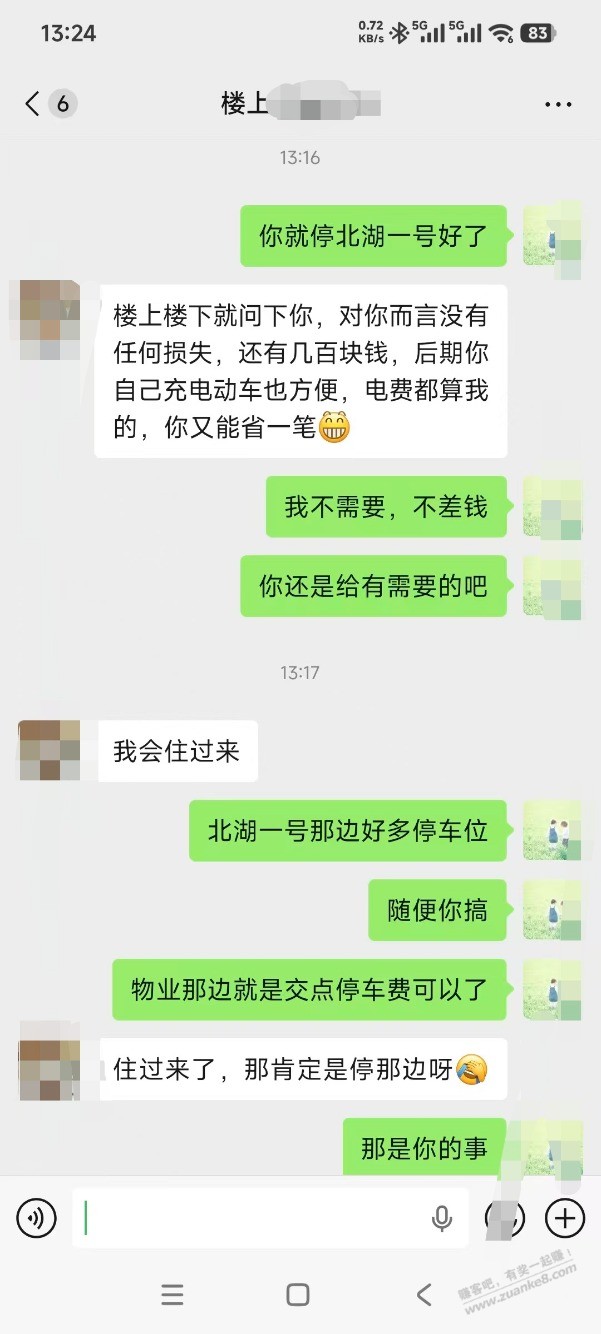Switch to hold-to-talk voice mode
Screen dimensions: 601x1334
tap(36, 1217)
